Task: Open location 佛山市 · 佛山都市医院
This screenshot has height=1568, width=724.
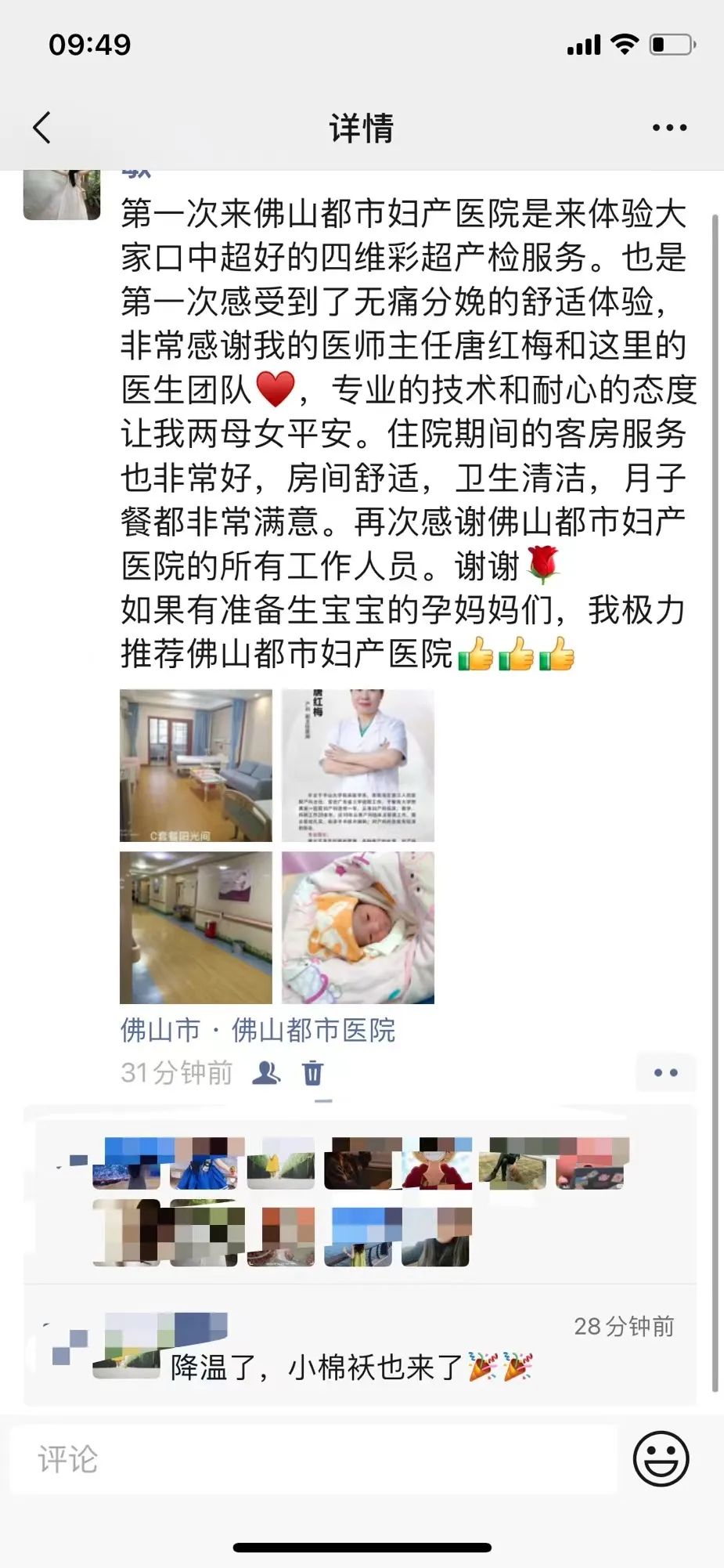Action: coord(258,1030)
